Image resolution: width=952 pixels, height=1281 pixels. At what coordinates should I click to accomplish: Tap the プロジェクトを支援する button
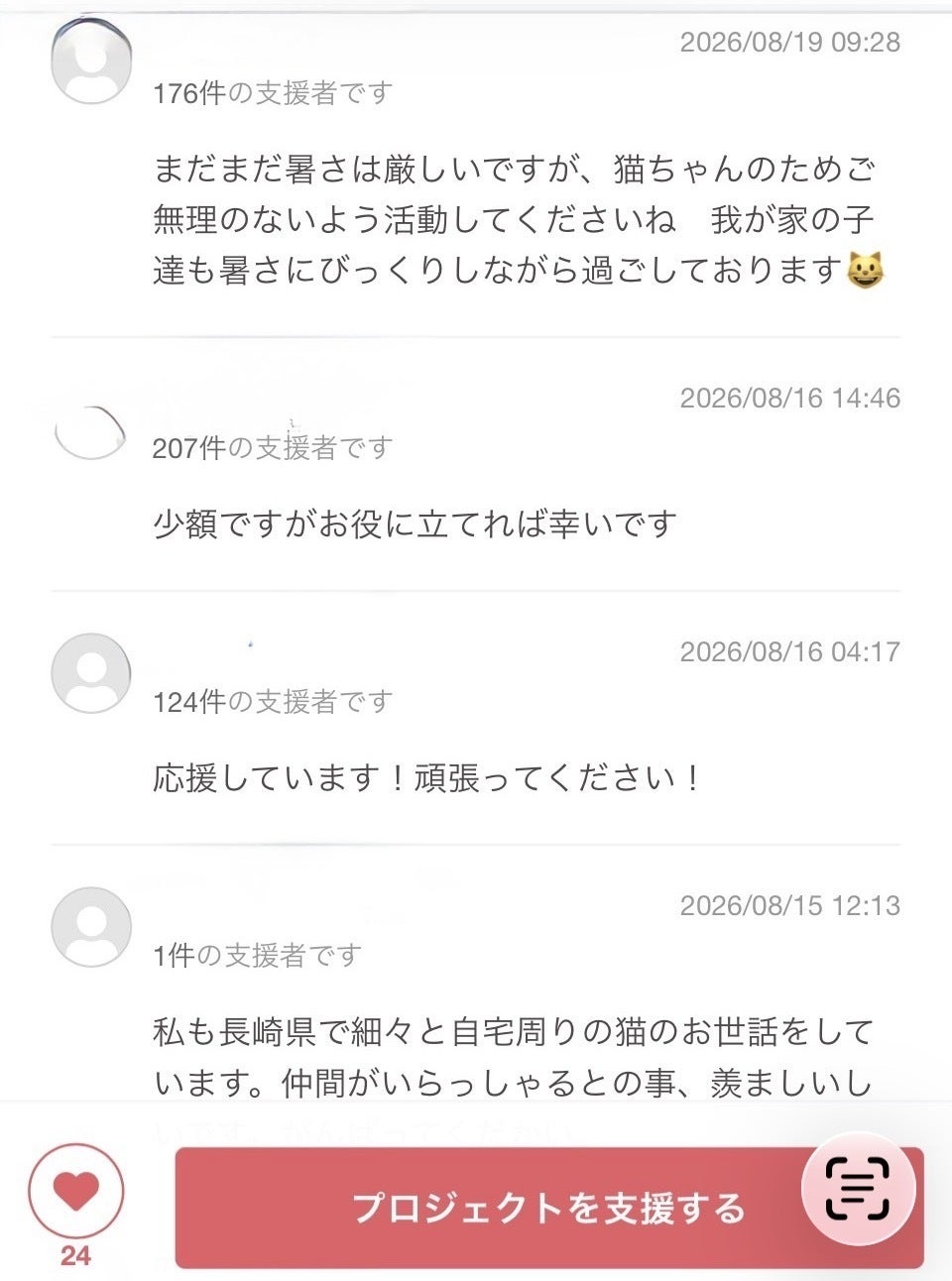coord(549,1208)
